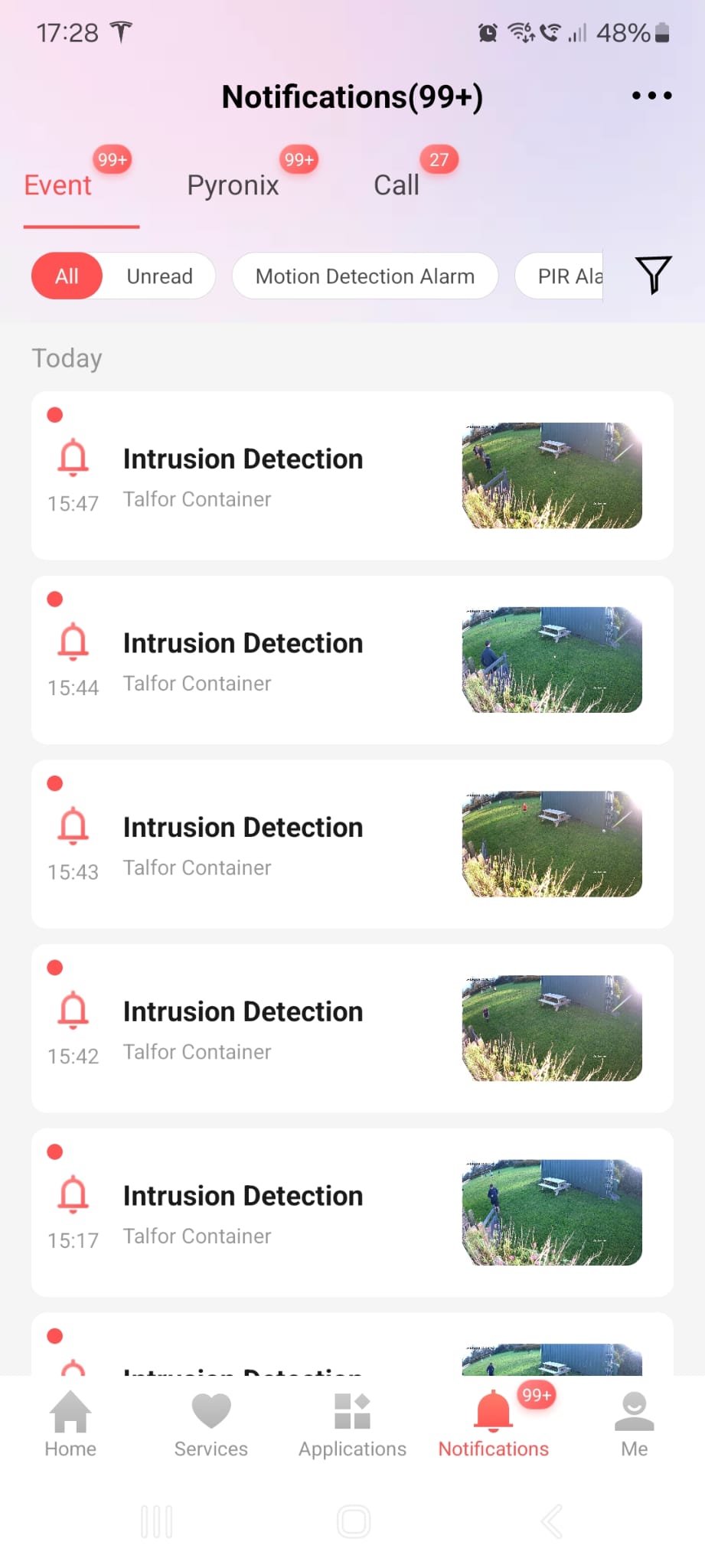Switch to the Call tab

pos(397,185)
